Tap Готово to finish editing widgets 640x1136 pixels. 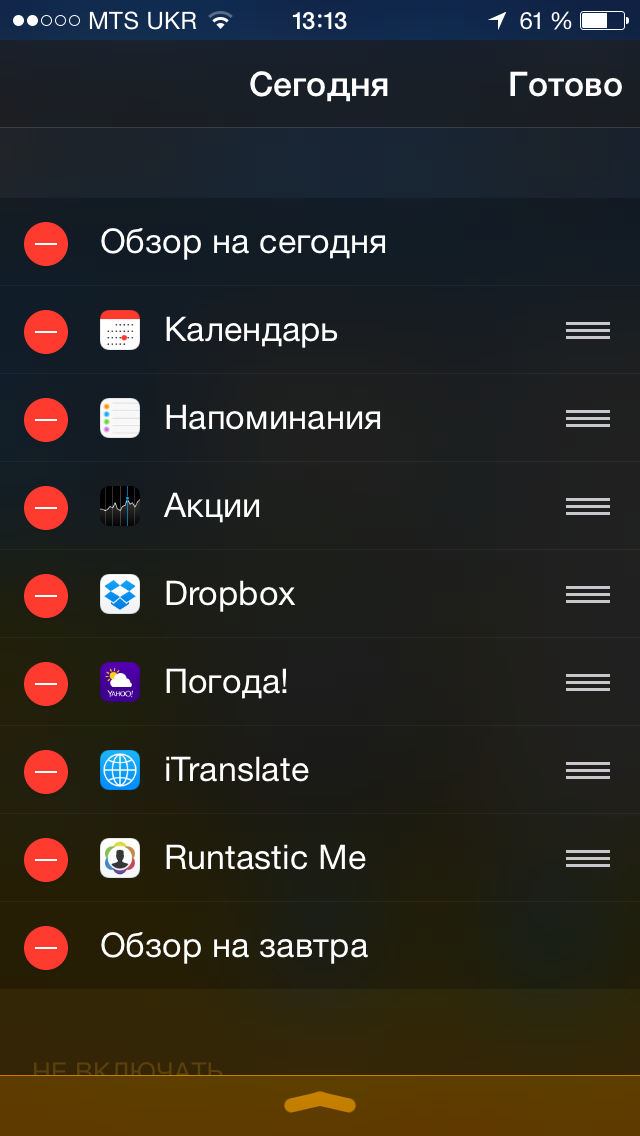coord(565,85)
